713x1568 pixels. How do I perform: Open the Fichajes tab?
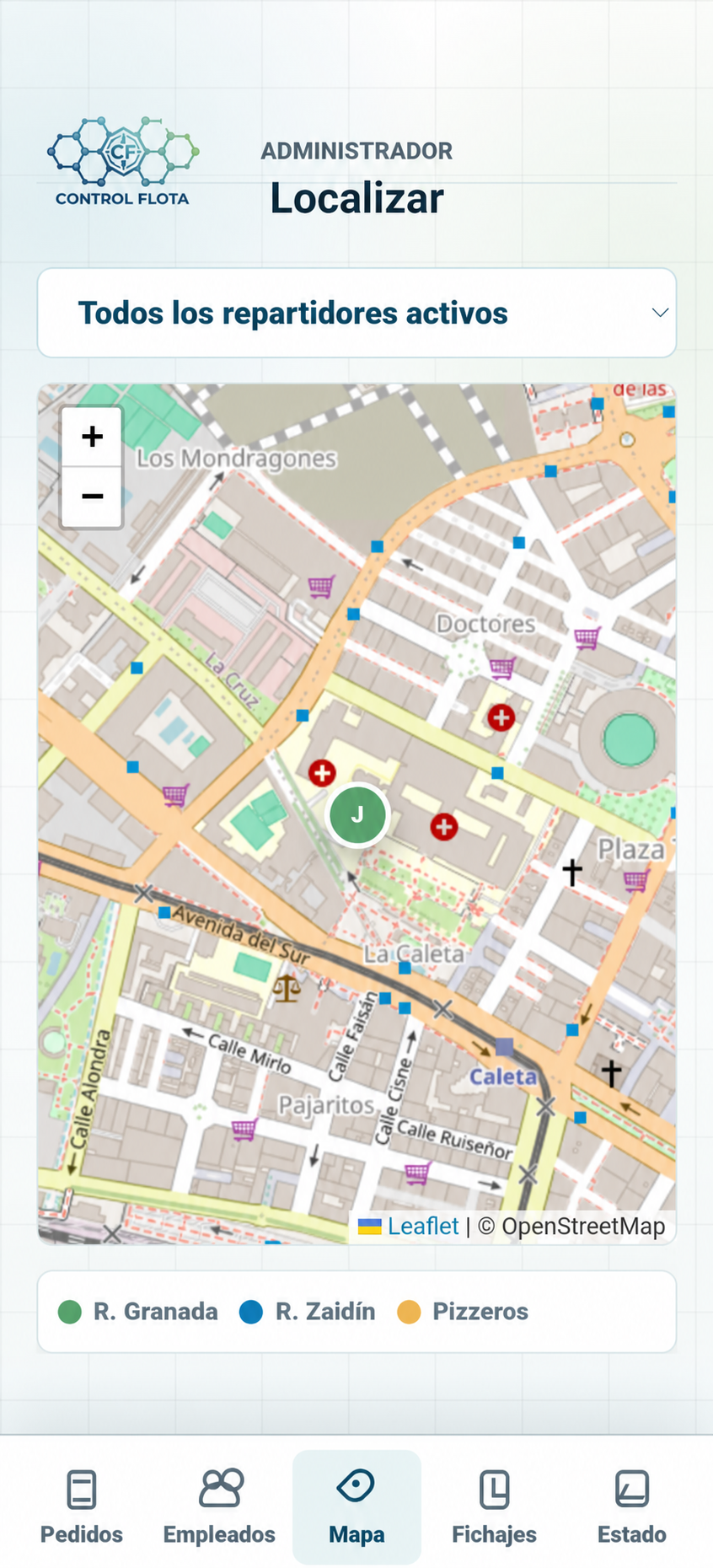point(494,1507)
